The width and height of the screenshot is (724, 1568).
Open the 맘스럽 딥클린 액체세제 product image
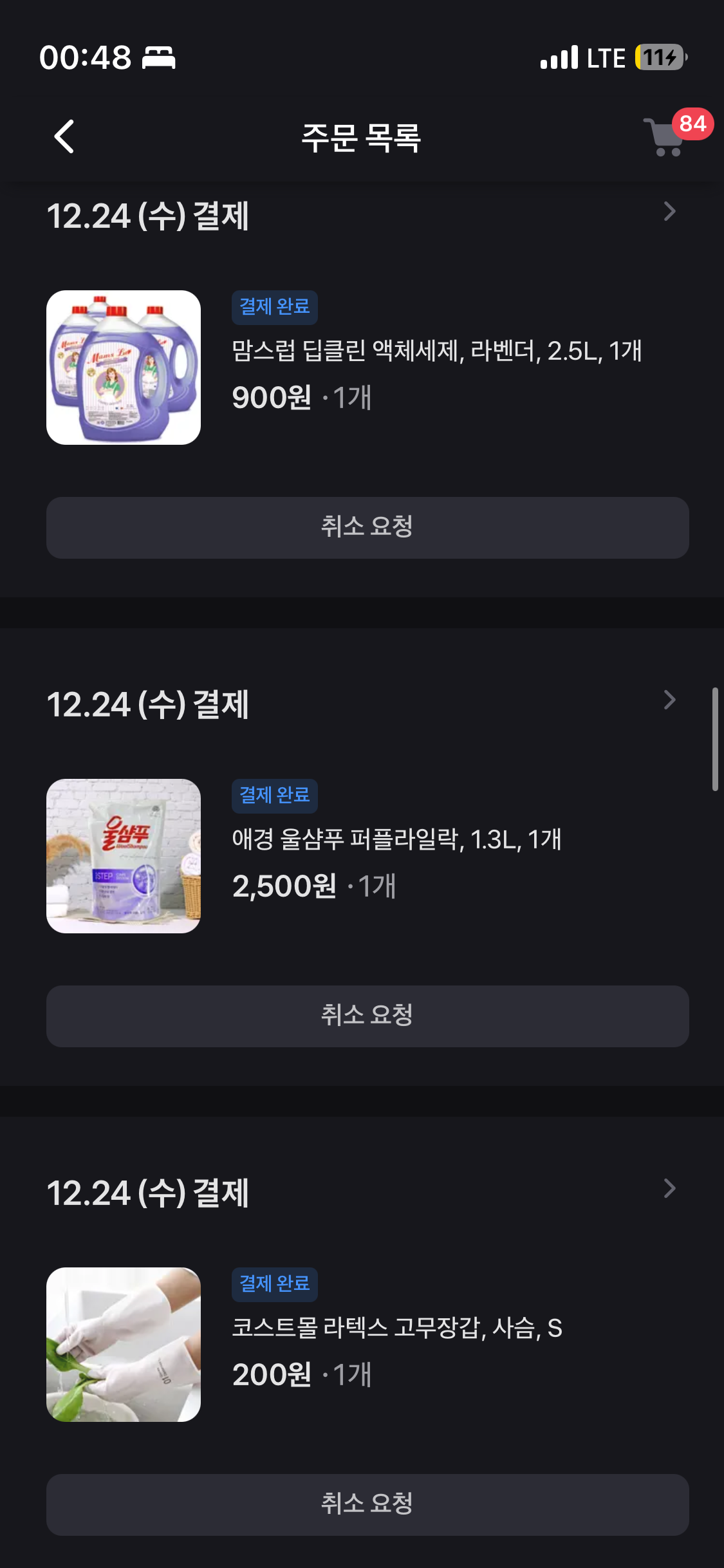(124, 368)
